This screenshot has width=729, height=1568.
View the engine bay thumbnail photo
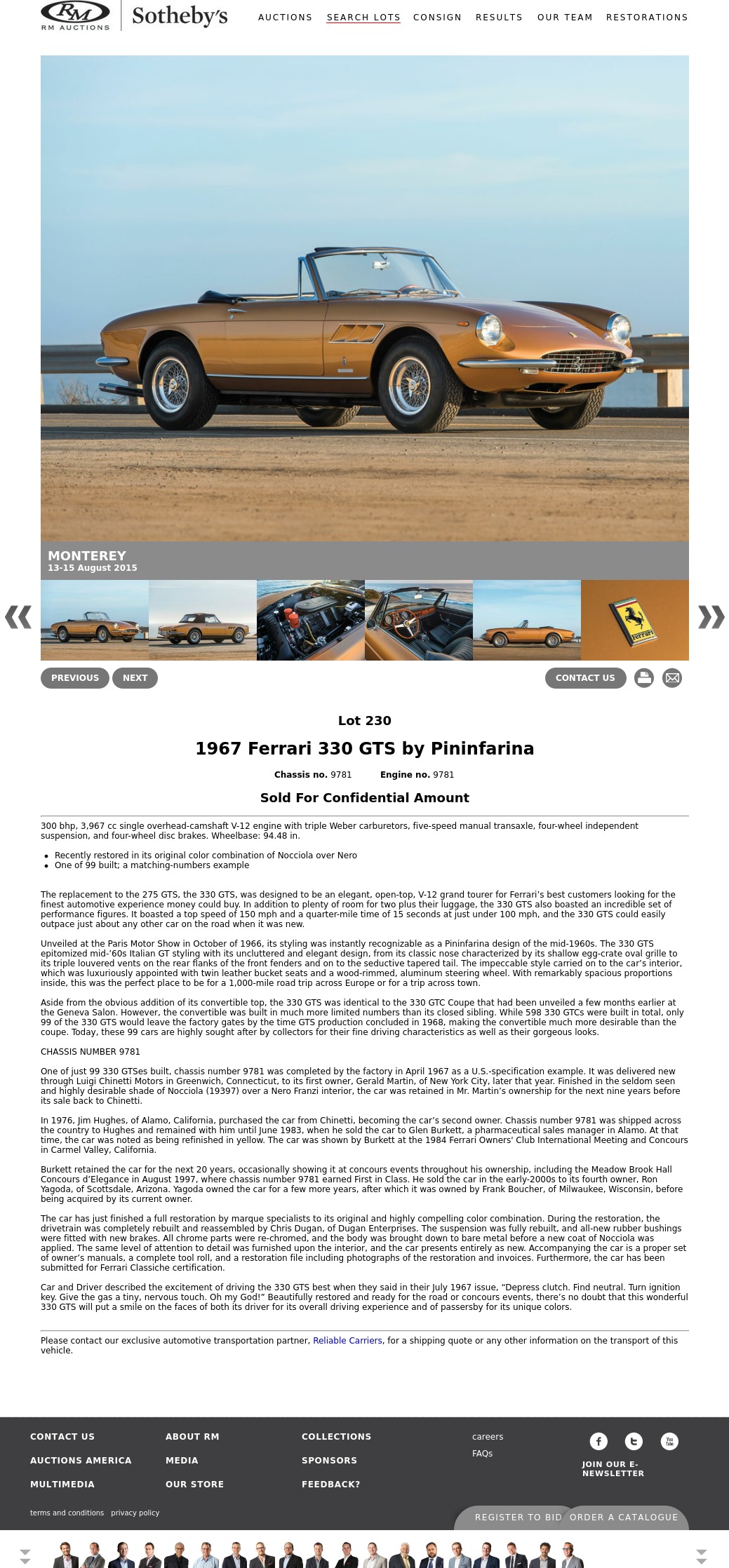(310, 620)
